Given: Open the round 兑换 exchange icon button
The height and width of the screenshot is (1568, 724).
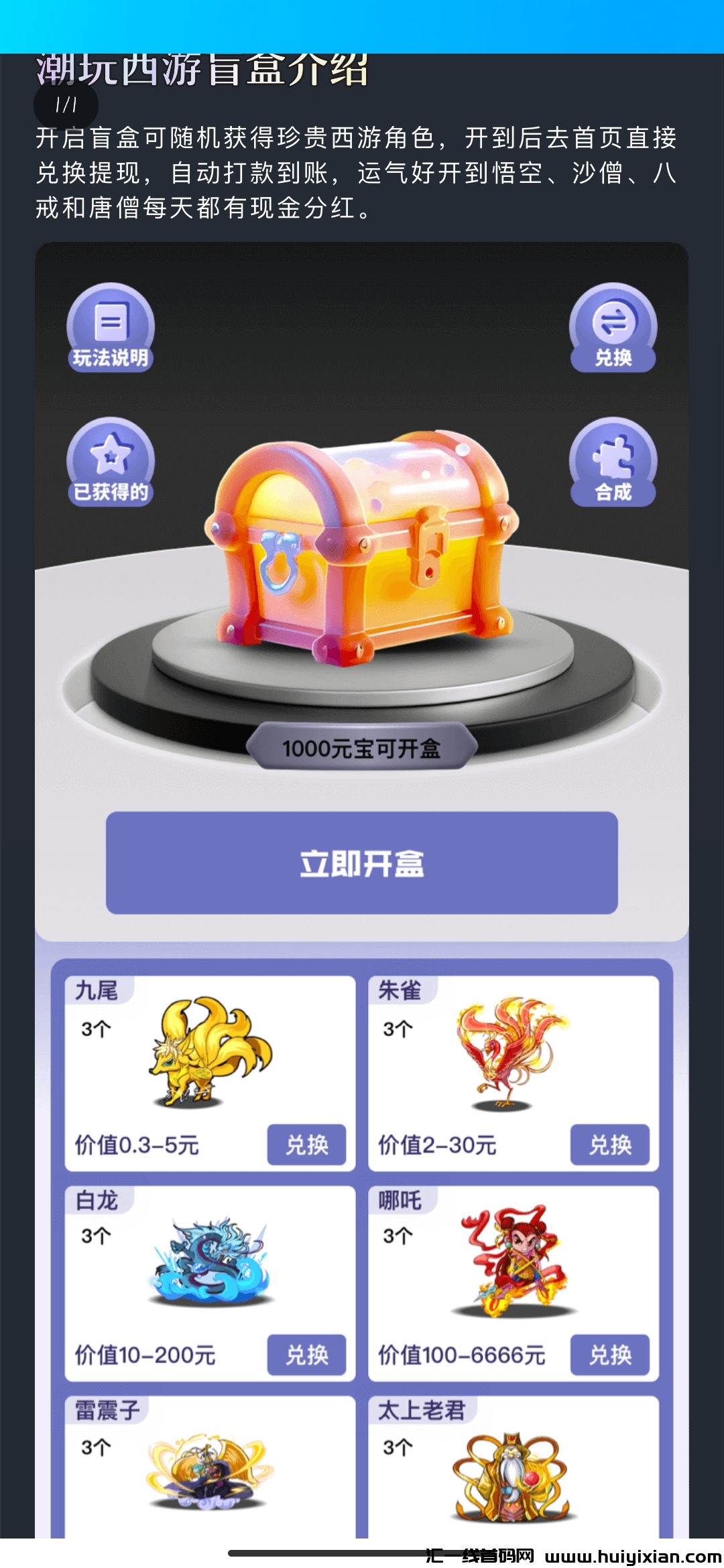Looking at the screenshot, I should [x=613, y=328].
